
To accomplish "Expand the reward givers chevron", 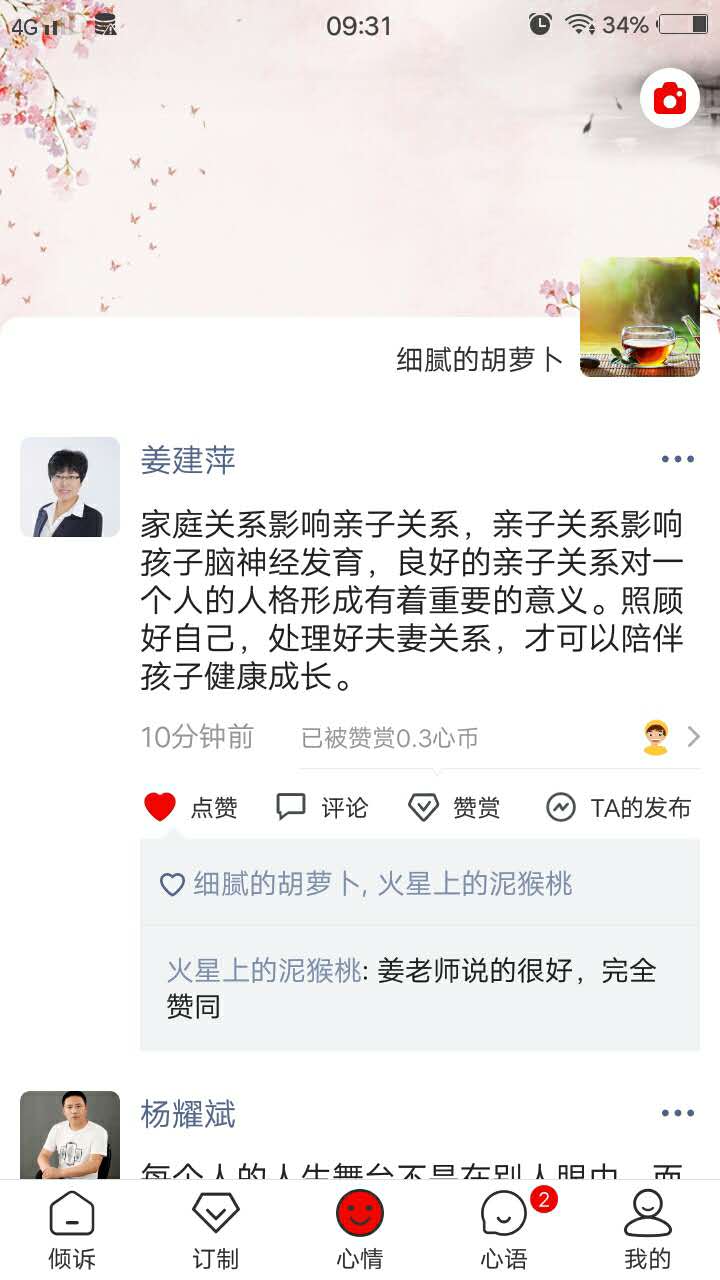I will [693, 738].
